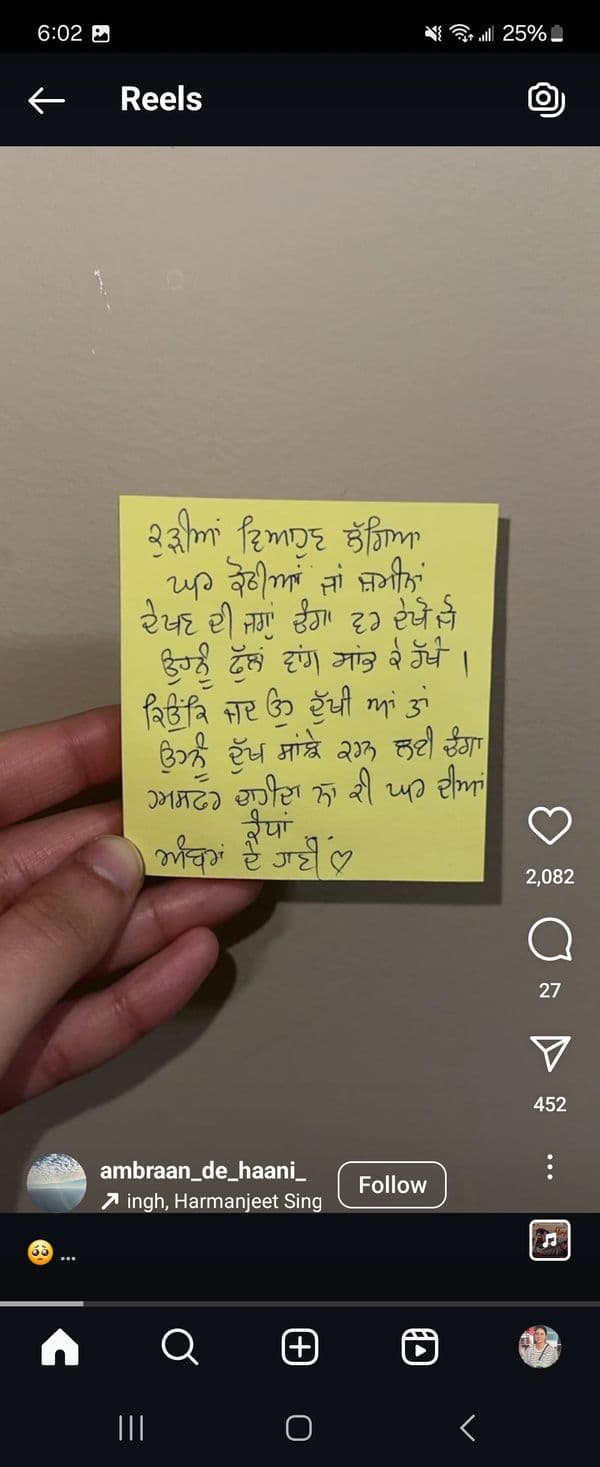Open the comments on this reel
The height and width of the screenshot is (1467, 600).
[x=549, y=940]
